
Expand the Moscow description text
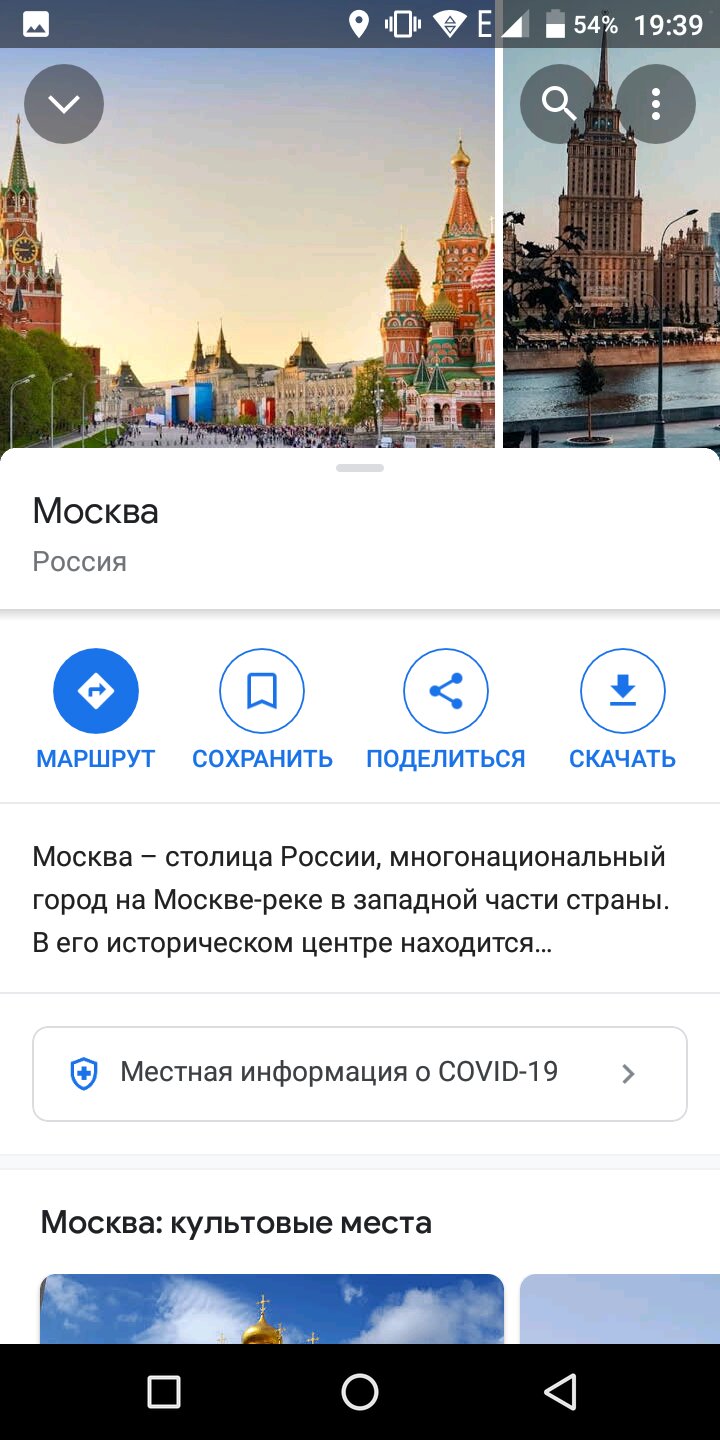(350, 900)
